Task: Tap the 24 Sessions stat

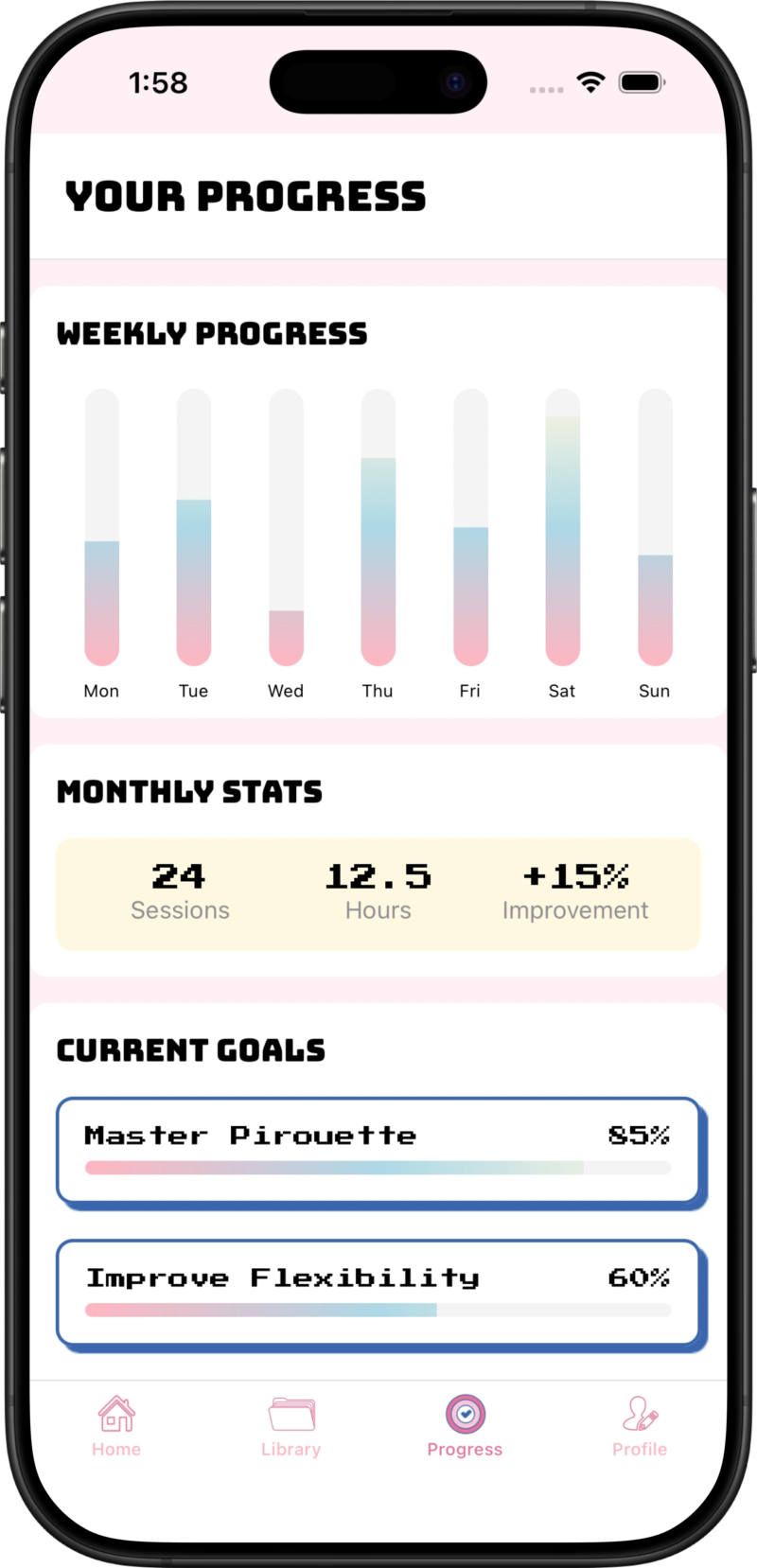Action: 180,890
